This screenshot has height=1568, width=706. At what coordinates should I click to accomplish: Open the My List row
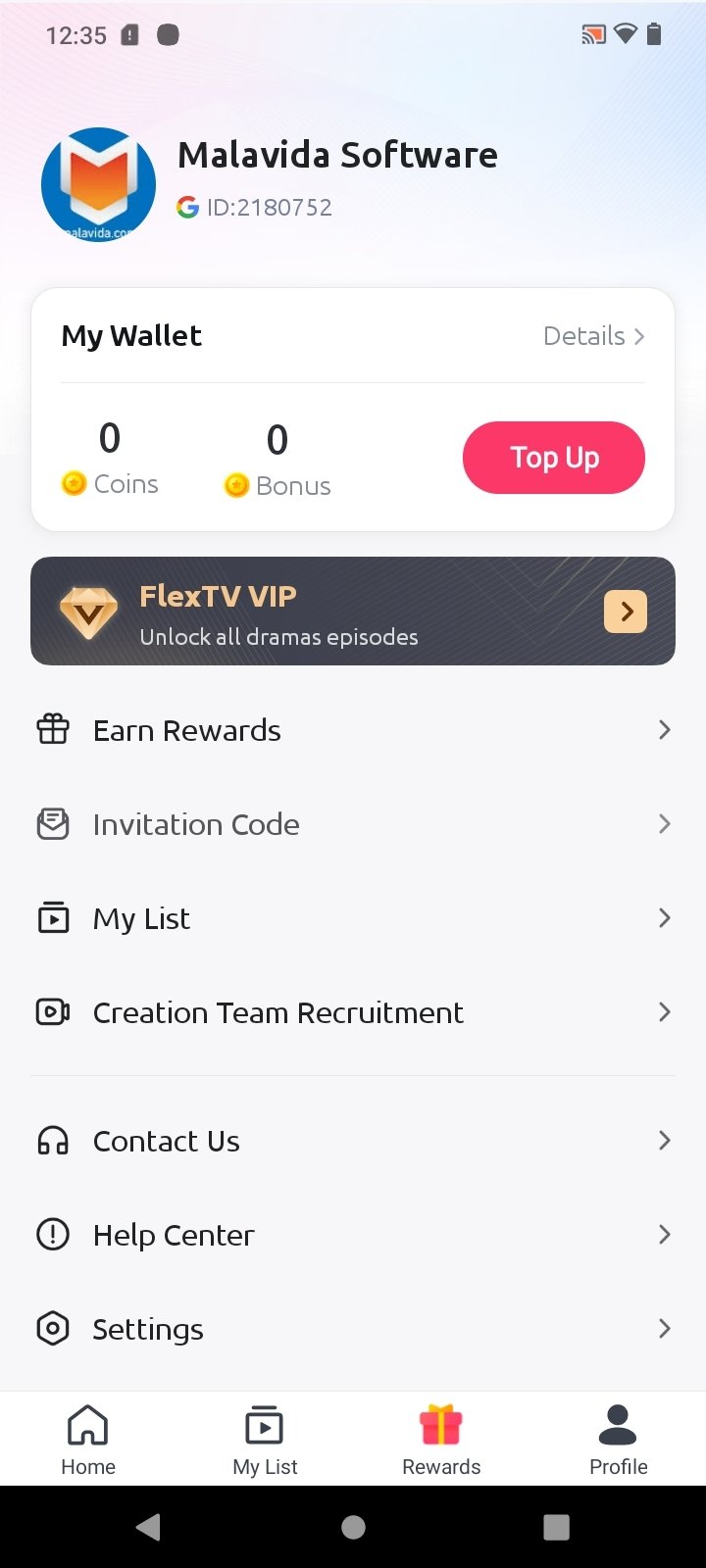(353, 918)
